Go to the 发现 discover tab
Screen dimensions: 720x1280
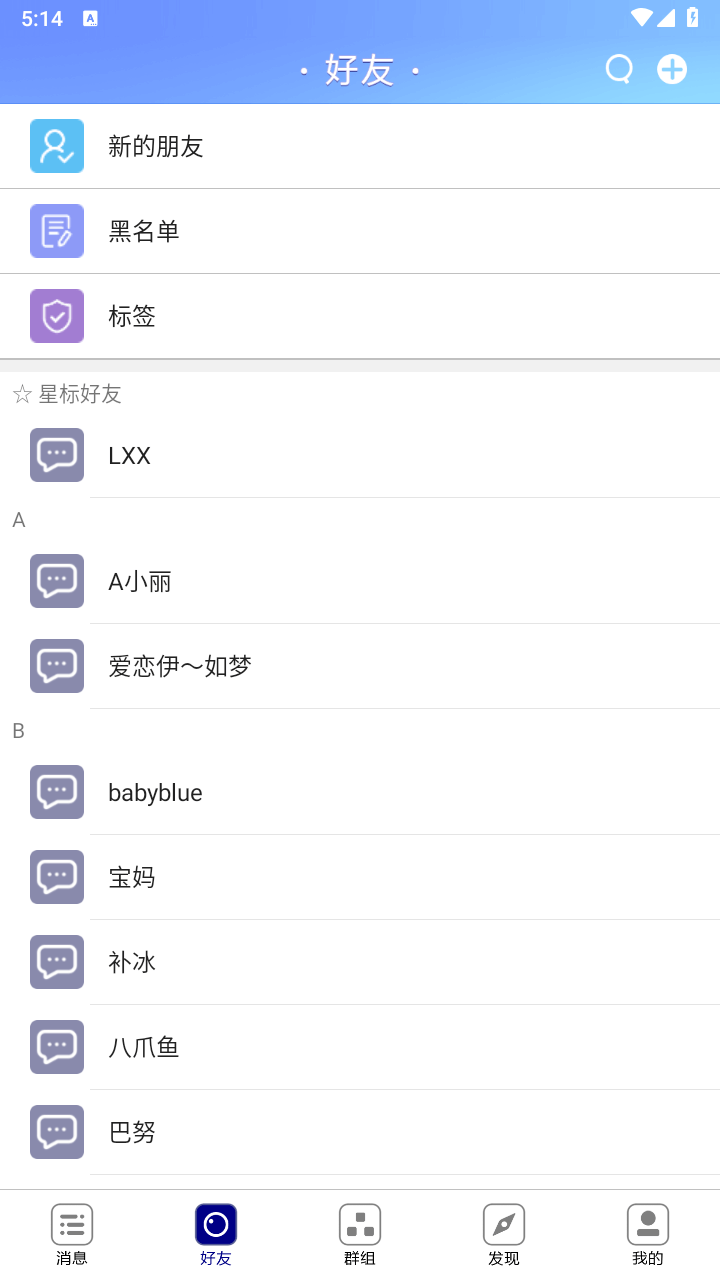[504, 1235]
